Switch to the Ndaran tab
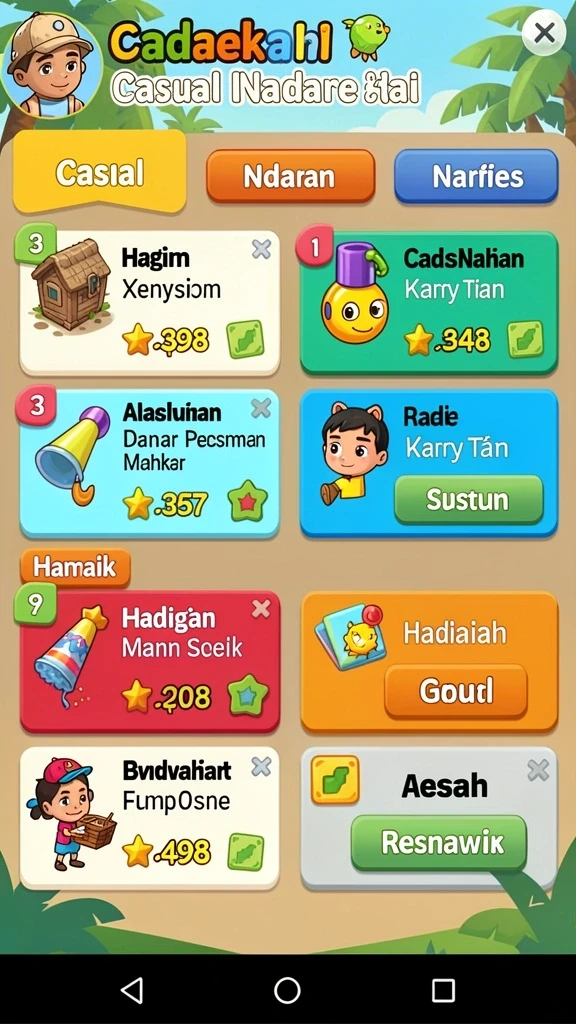576x1024 pixels. coord(291,176)
